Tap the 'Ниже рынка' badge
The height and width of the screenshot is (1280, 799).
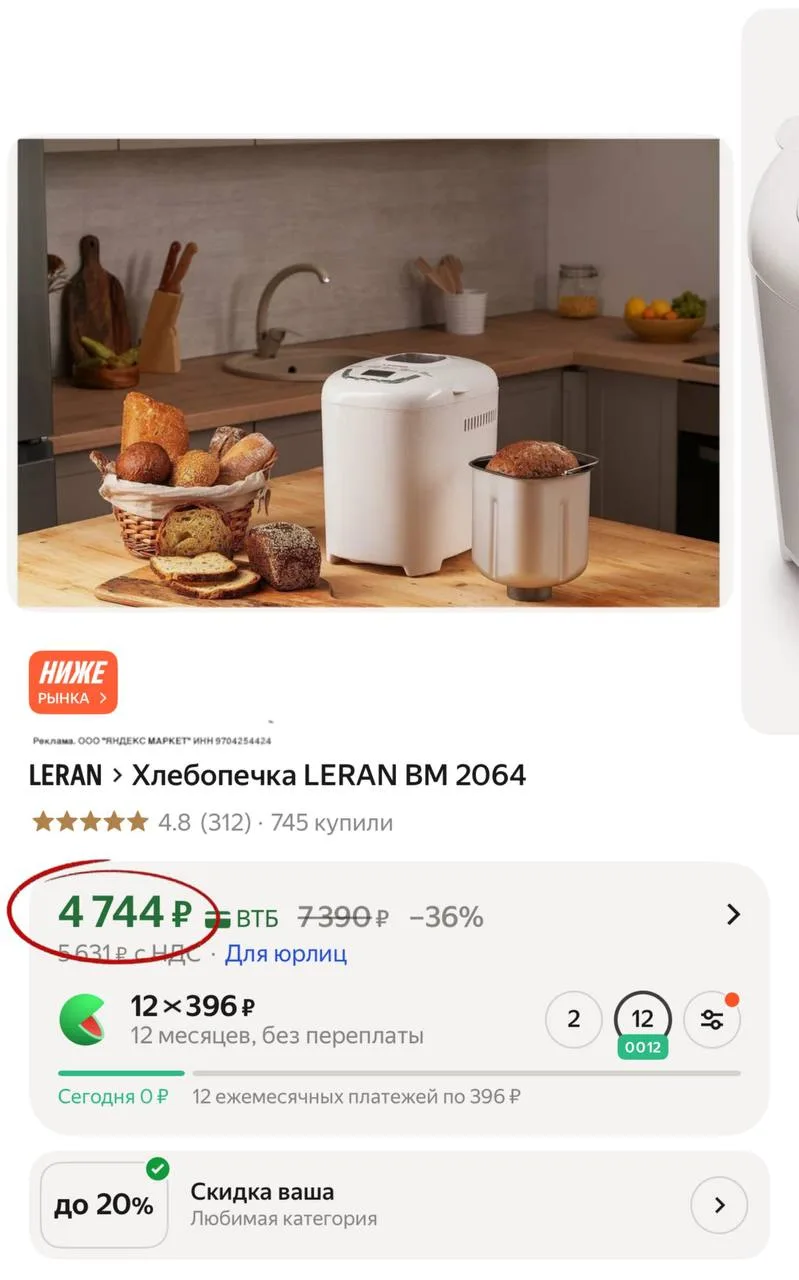(73, 682)
